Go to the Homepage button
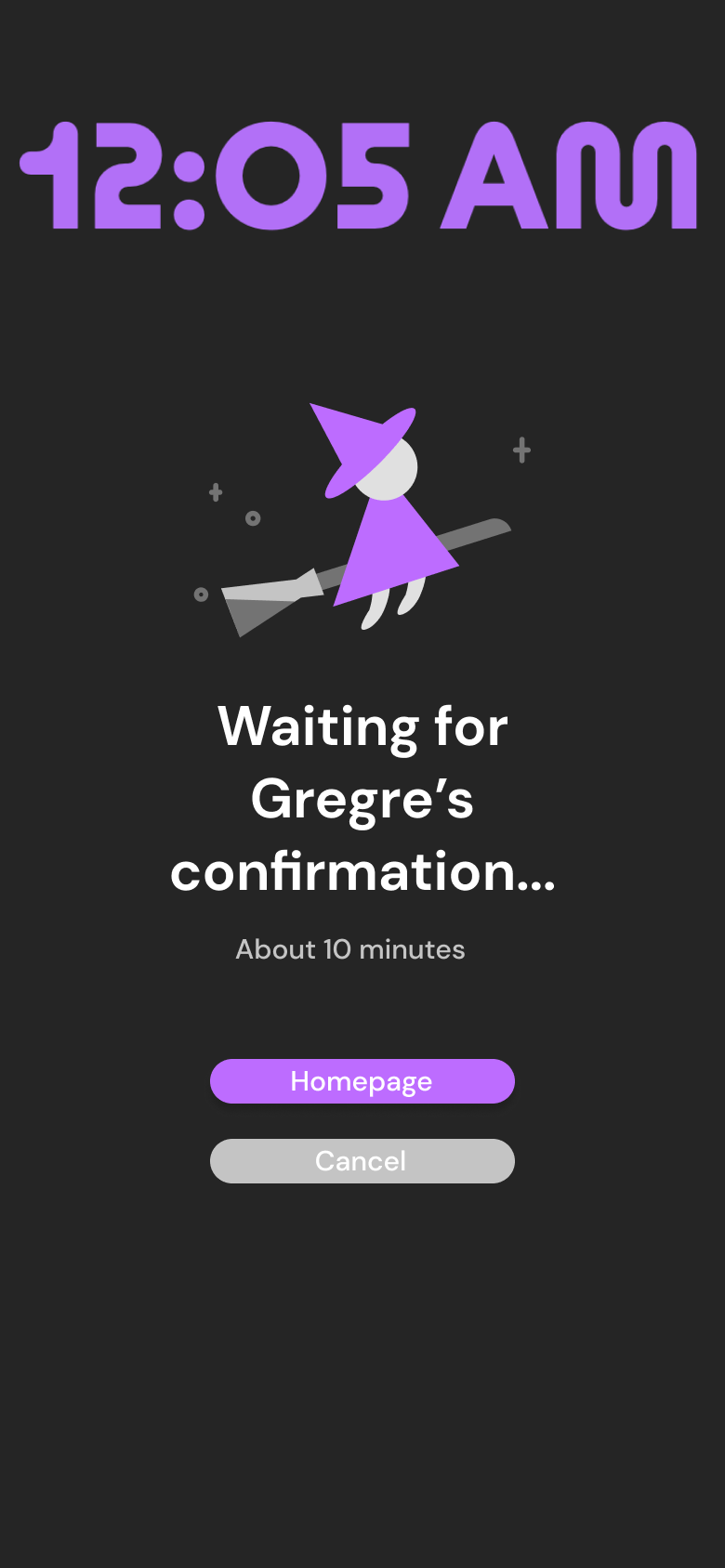 (362, 1081)
